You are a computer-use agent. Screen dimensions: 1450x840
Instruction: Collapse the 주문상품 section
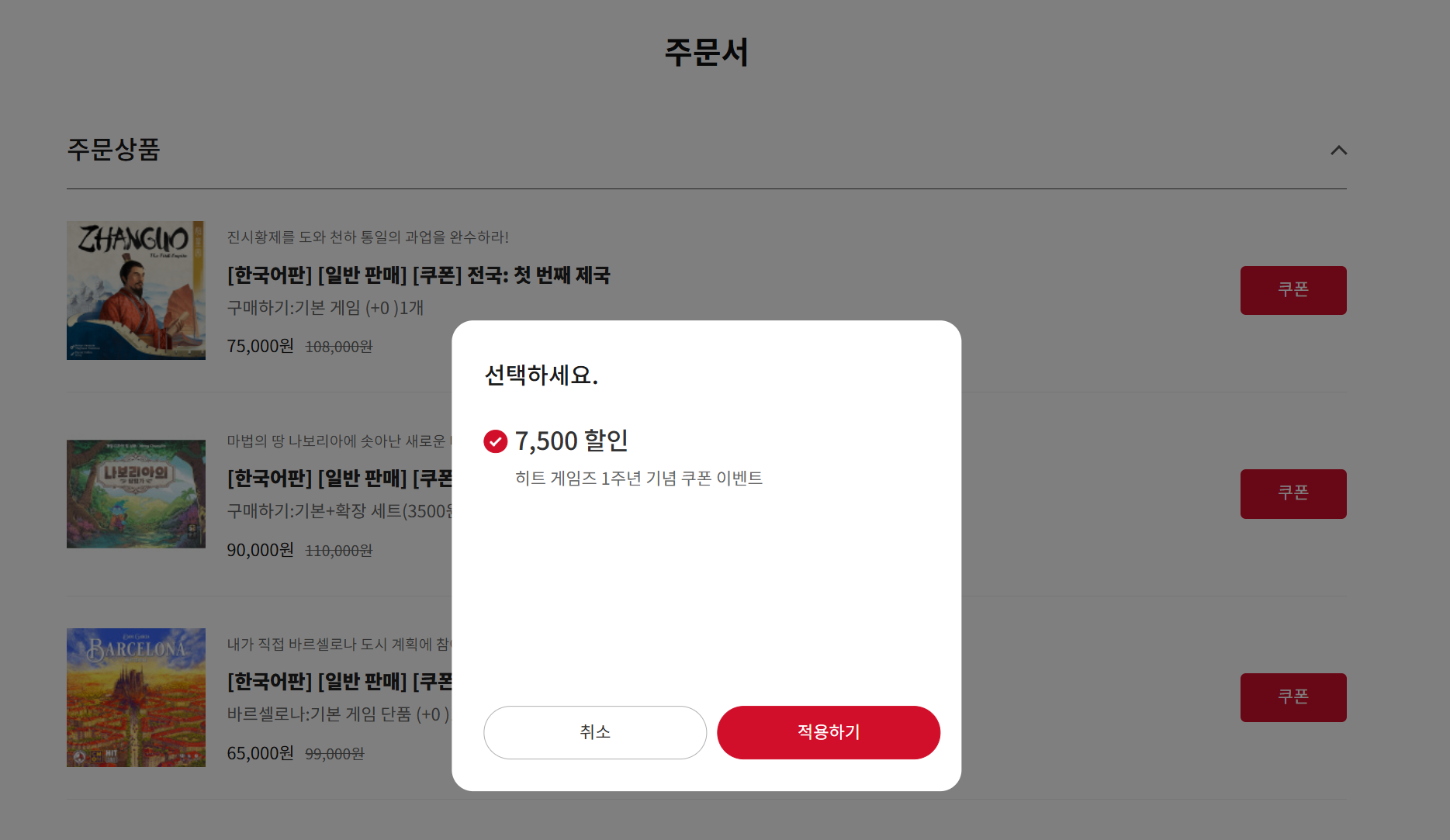1338,150
